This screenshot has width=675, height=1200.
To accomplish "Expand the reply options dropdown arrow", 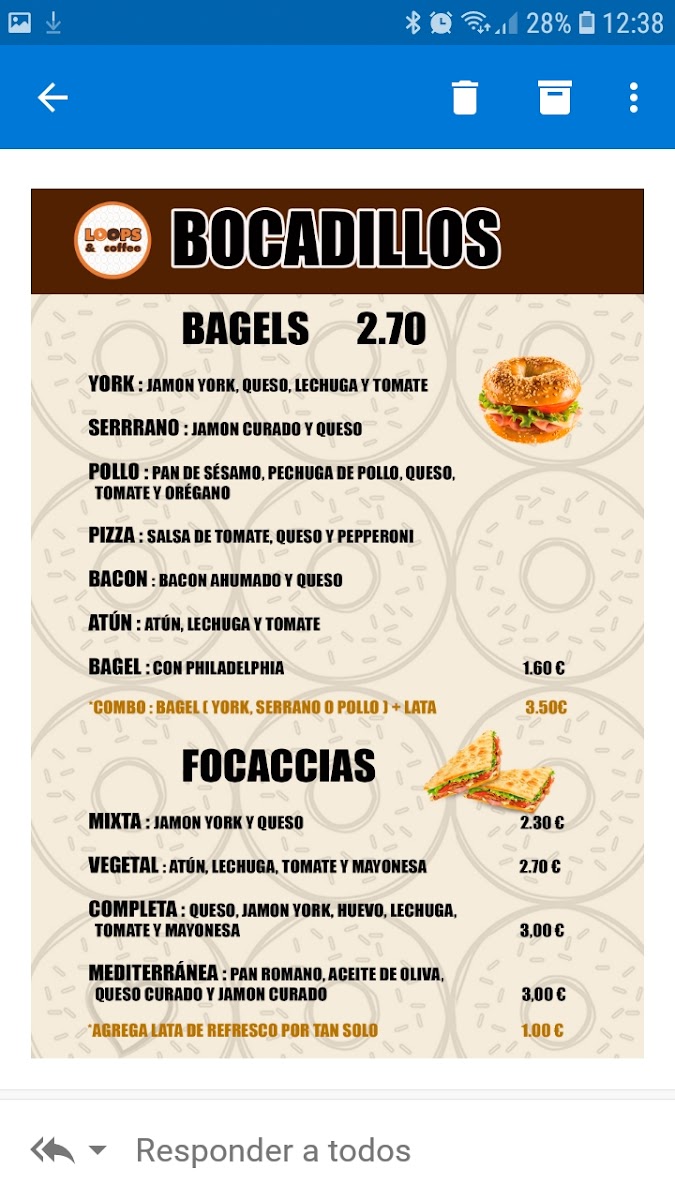I will (97, 1151).
